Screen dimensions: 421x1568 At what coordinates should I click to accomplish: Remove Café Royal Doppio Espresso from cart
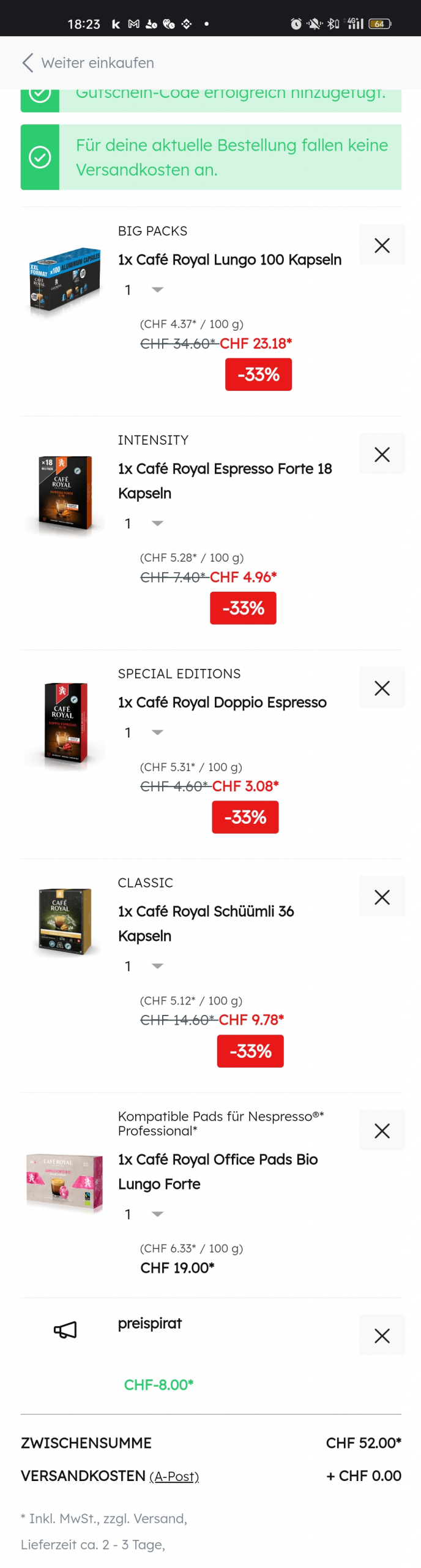click(x=381, y=687)
